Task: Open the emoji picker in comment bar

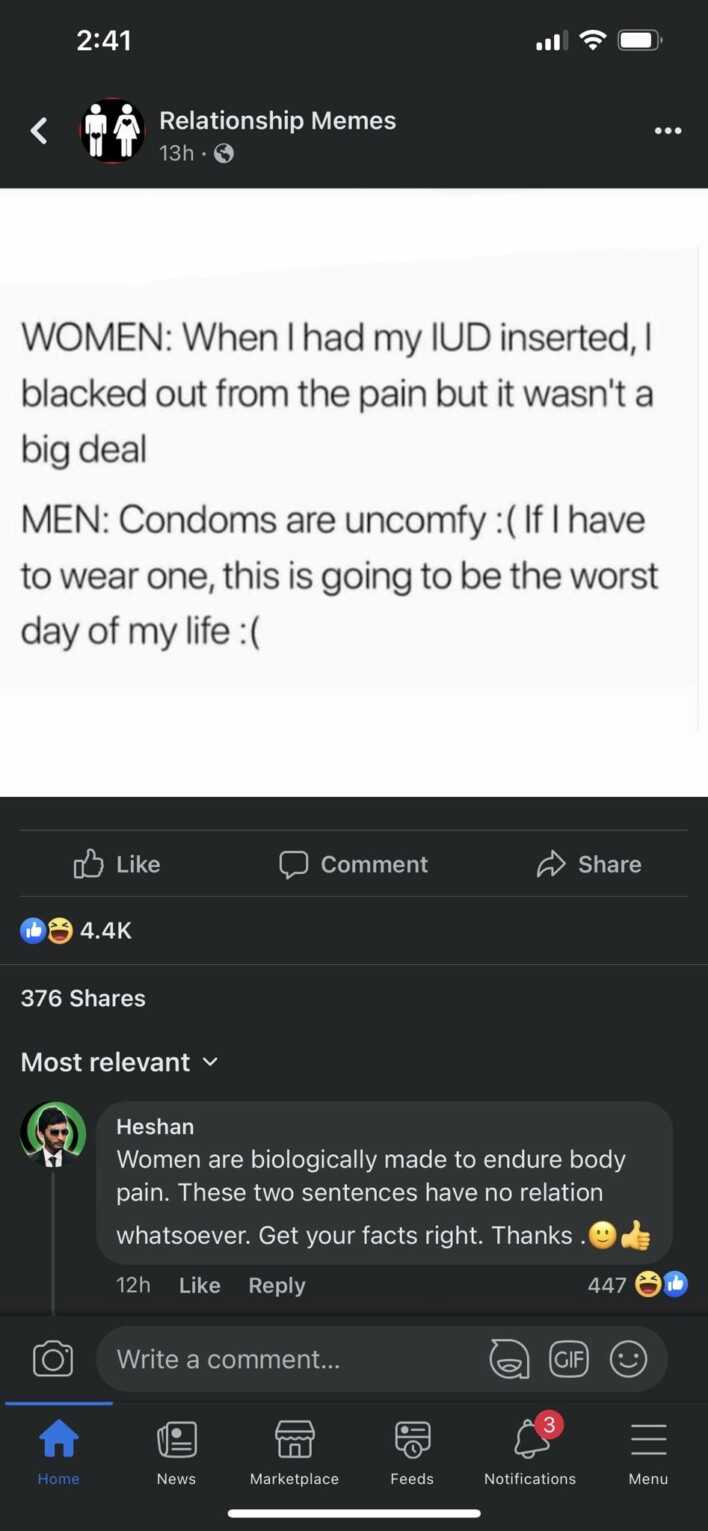Action: [629, 1359]
